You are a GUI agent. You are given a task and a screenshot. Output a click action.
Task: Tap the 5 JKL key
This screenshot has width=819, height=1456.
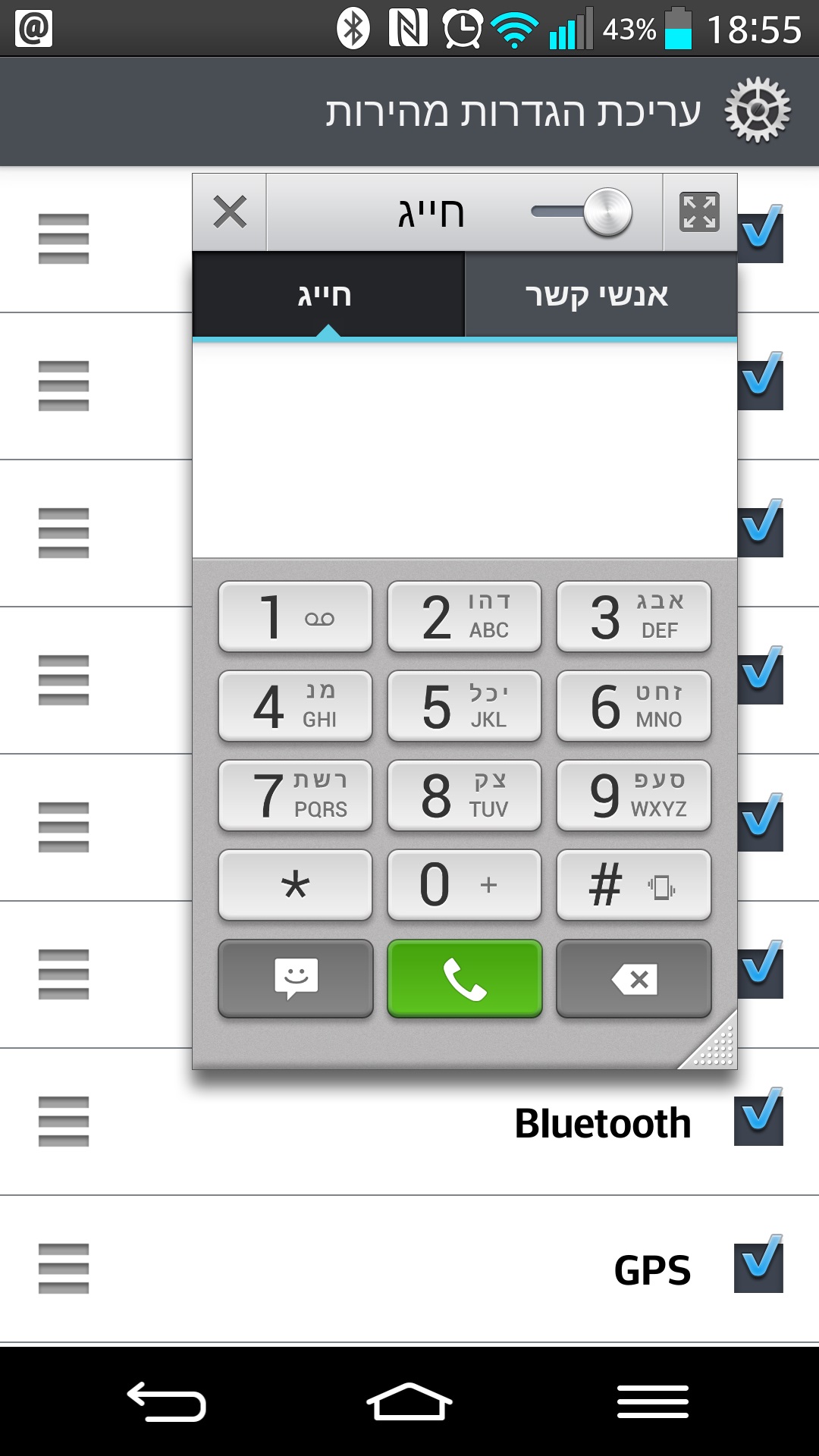pyautogui.click(x=464, y=706)
